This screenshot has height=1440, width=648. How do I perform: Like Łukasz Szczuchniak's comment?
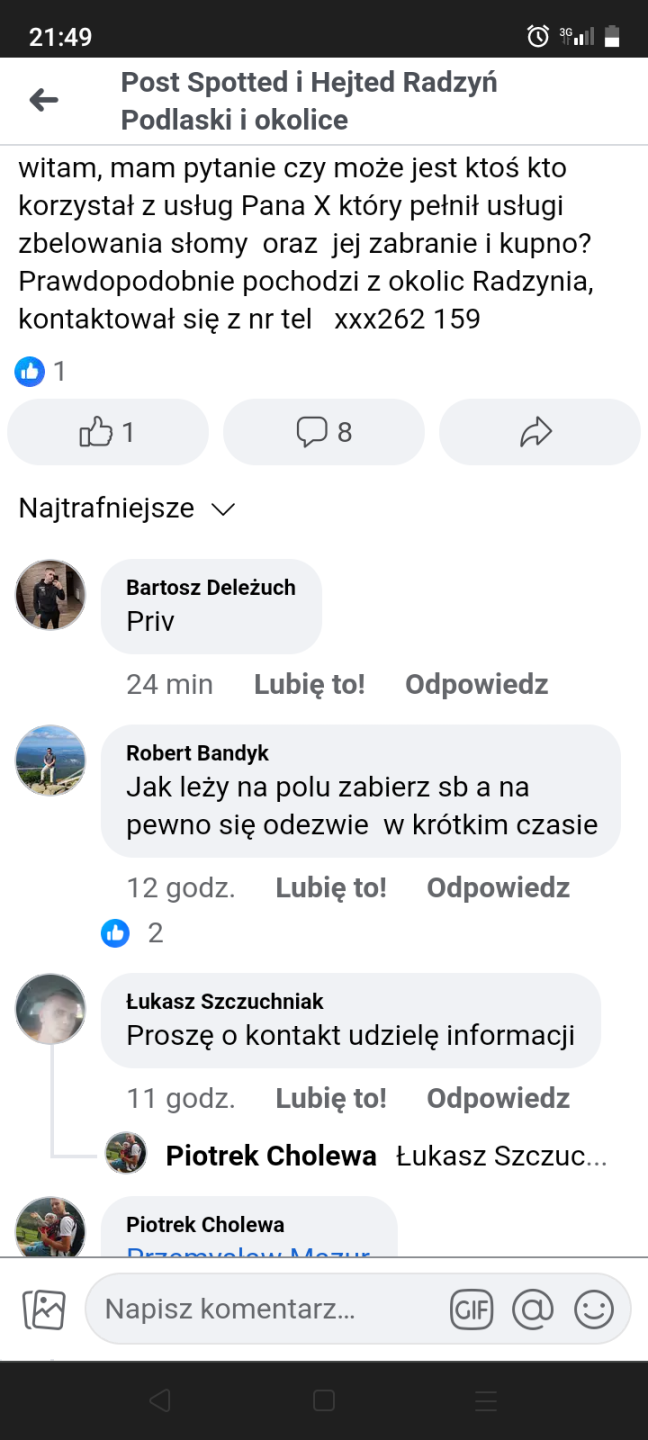coord(331,1098)
